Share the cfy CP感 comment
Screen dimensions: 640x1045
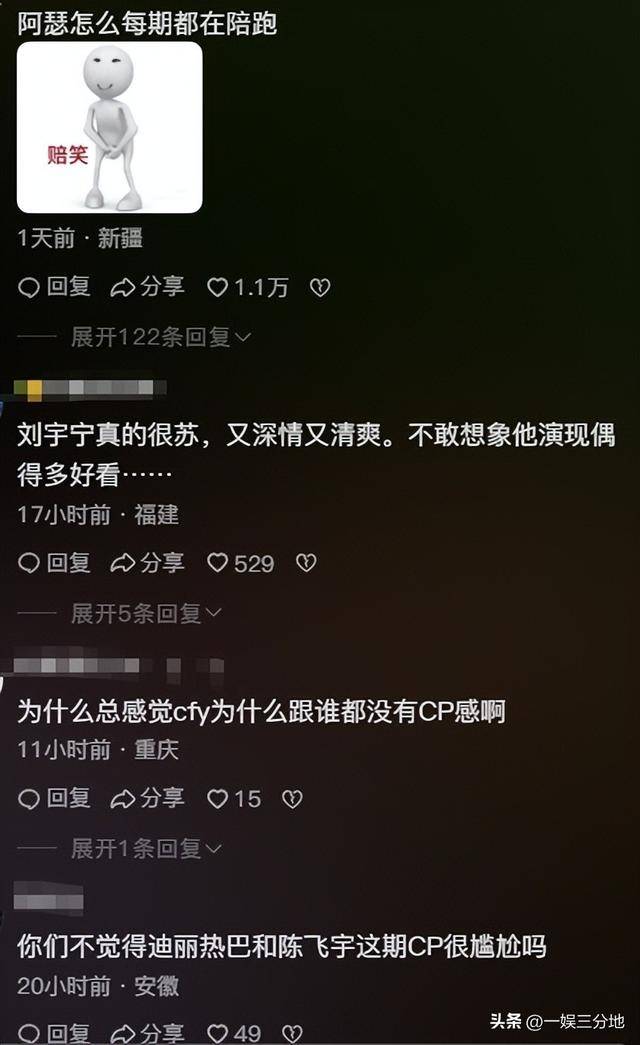[x=148, y=798]
